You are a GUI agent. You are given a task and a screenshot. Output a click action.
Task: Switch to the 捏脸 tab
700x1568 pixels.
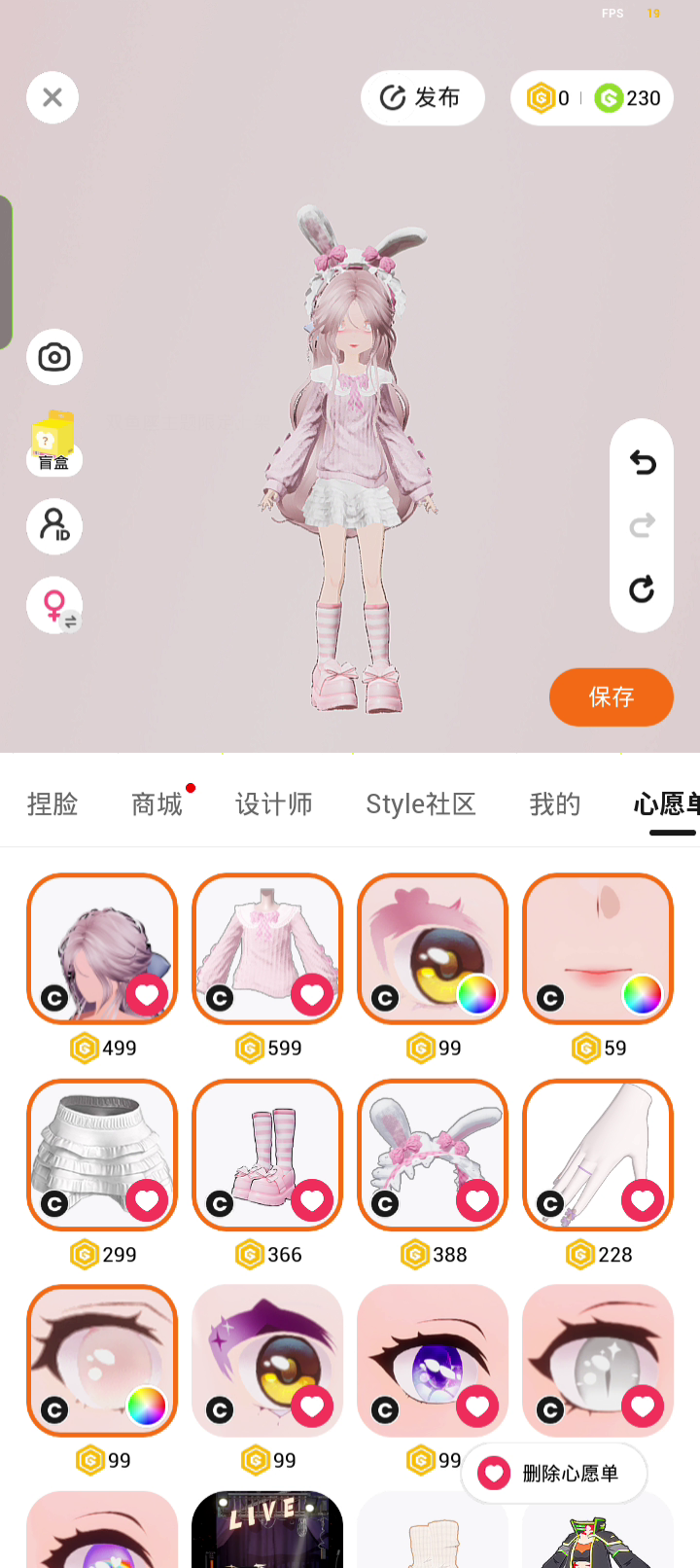(x=52, y=804)
